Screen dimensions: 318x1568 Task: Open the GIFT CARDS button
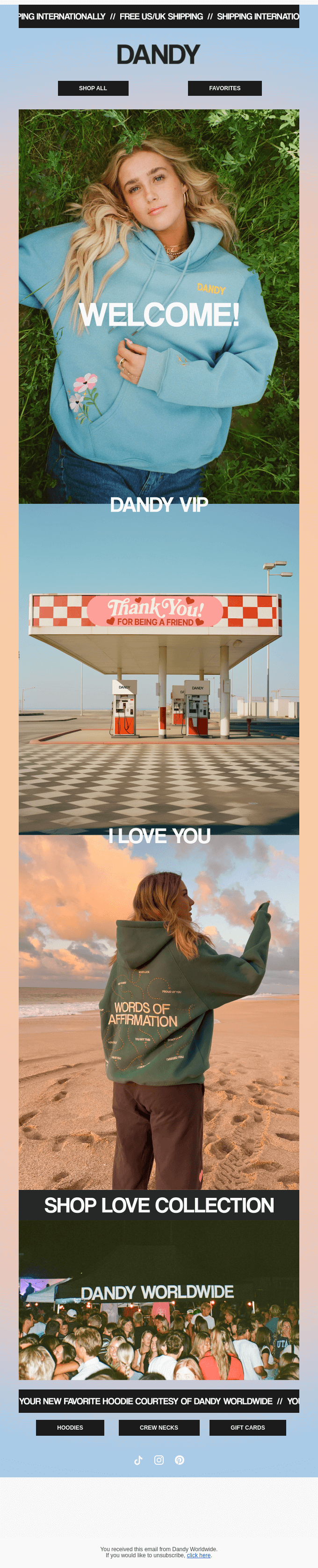click(247, 1427)
